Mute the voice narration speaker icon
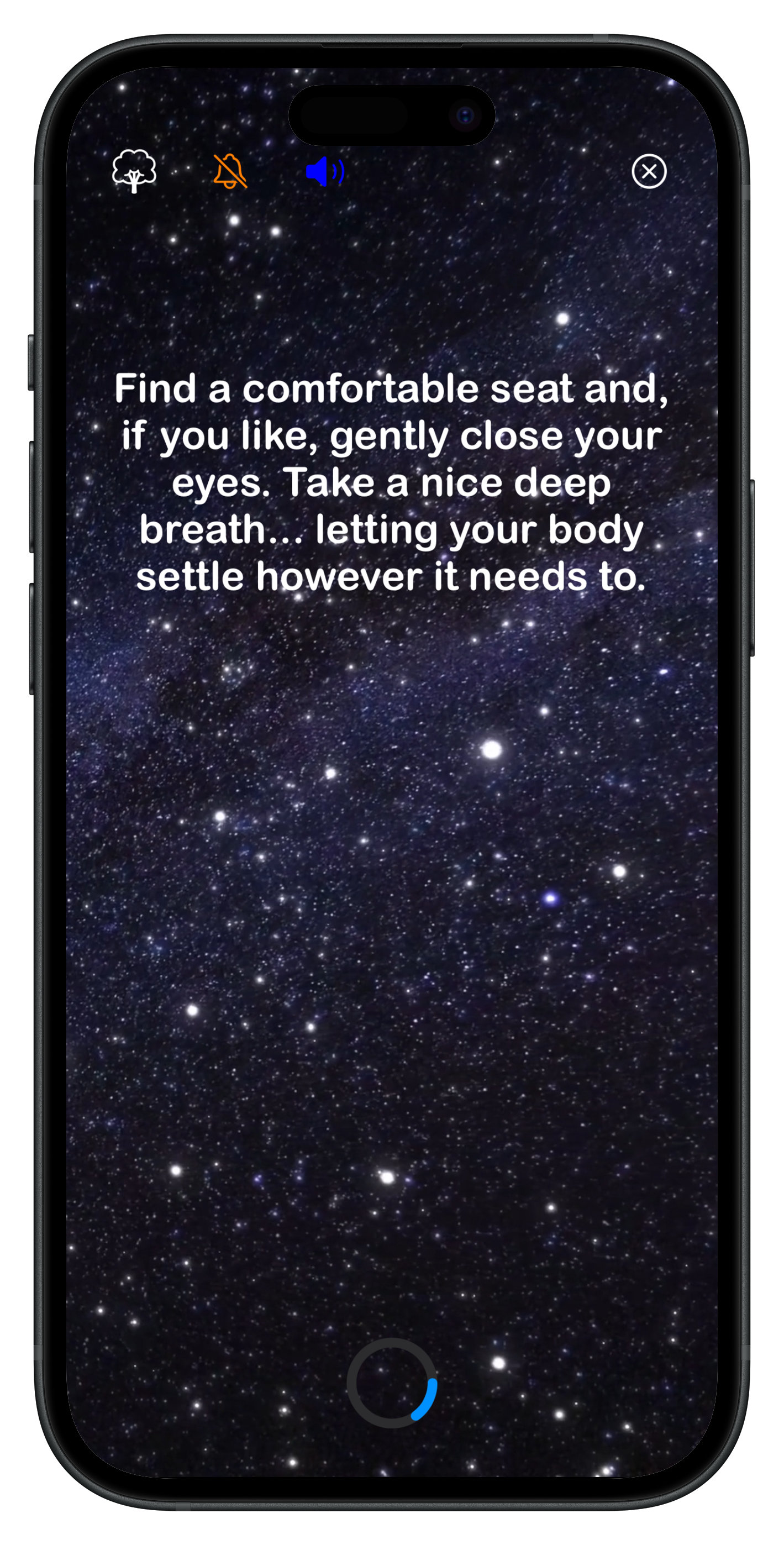The image size is (784, 1545). click(324, 171)
